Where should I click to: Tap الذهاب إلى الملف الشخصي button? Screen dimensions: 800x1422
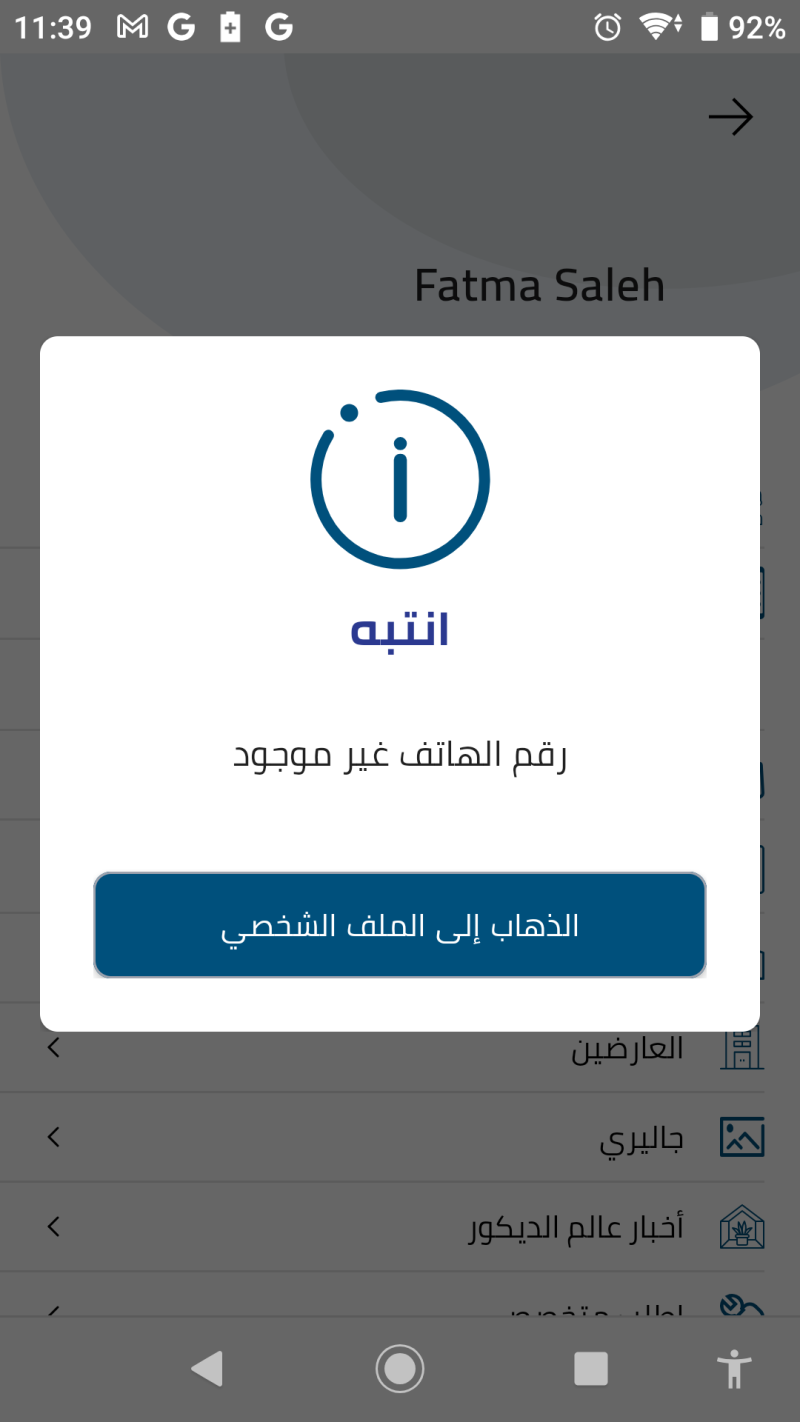coord(400,925)
